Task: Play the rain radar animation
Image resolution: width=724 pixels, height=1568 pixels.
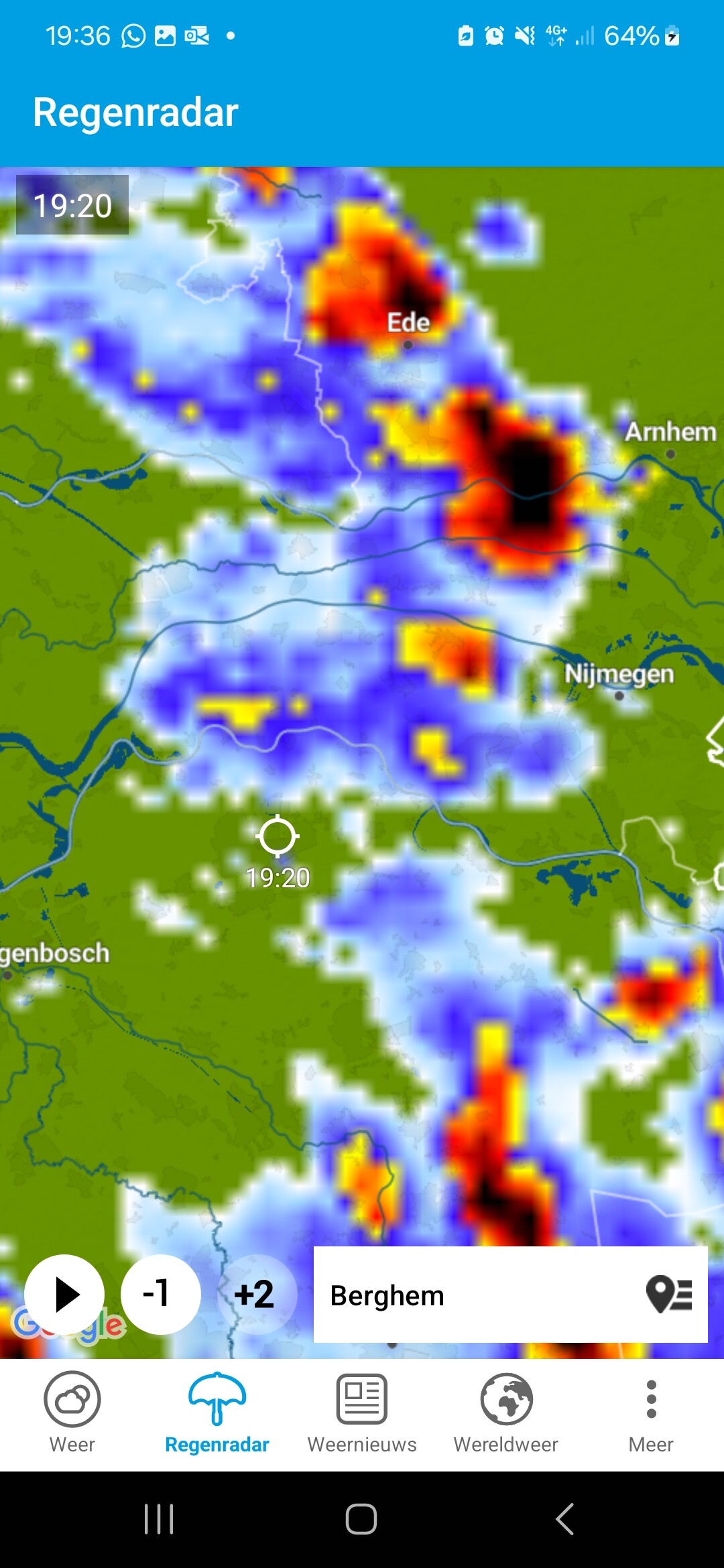Action: pos(64,1294)
